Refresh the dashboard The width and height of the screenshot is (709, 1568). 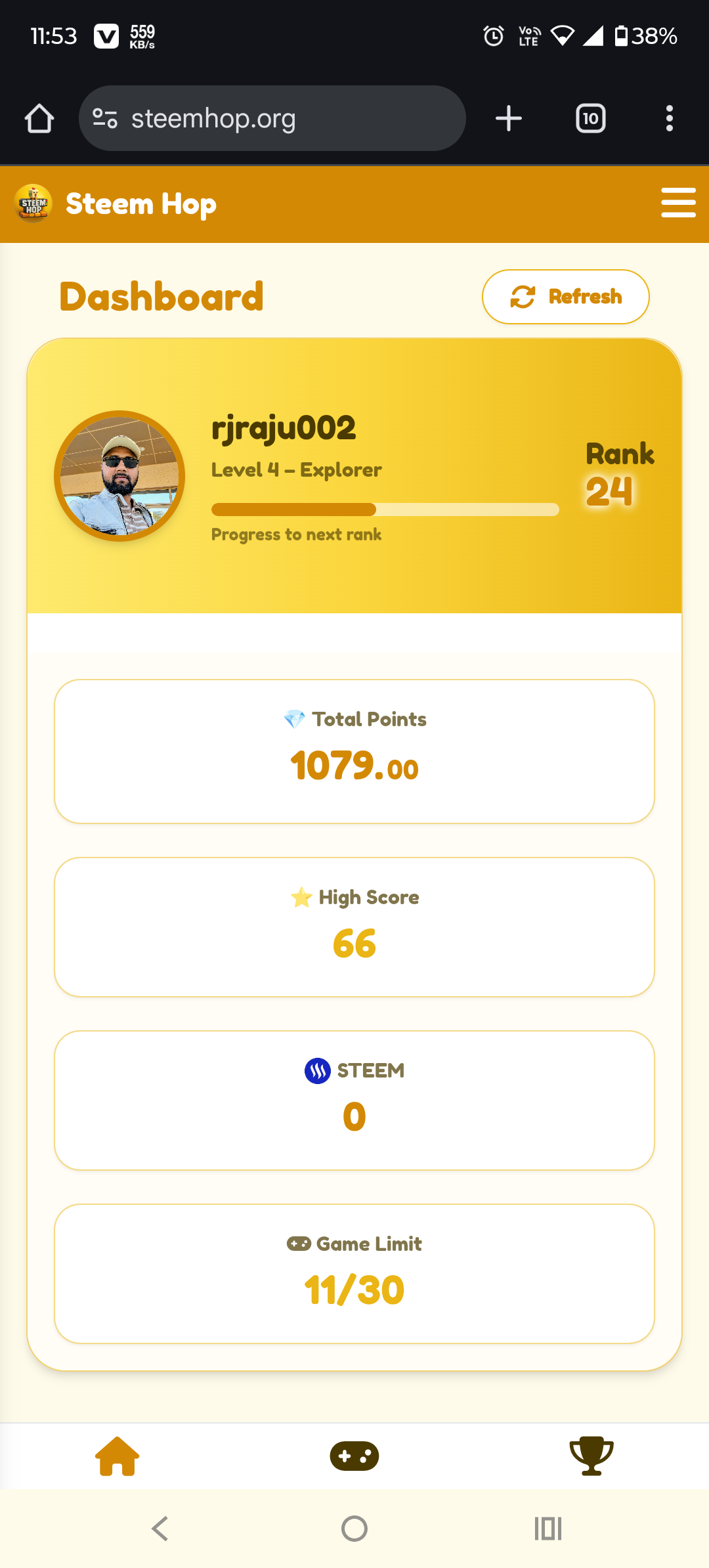point(565,297)
